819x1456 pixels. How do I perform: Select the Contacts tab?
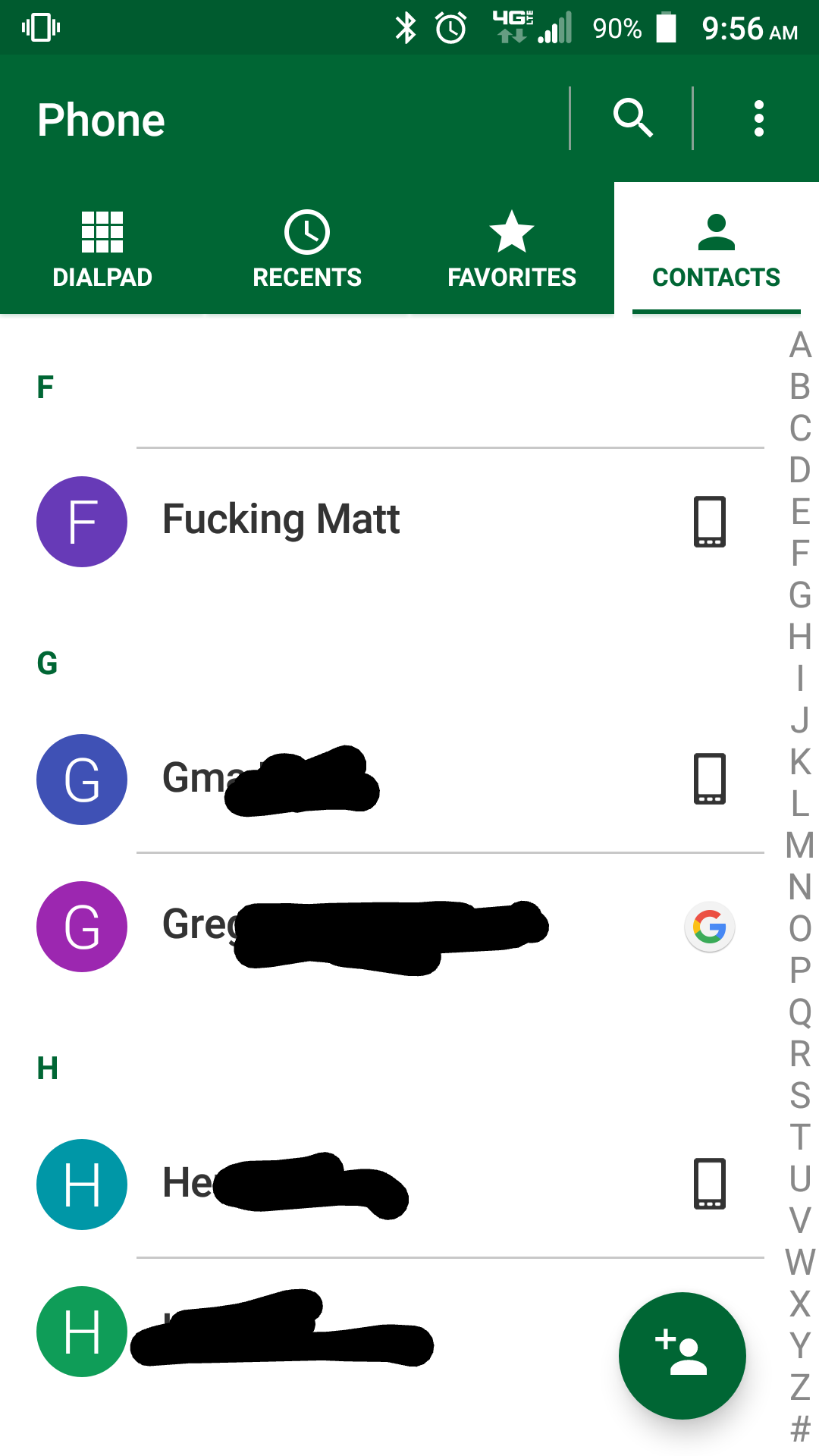[x=716, y=249]
